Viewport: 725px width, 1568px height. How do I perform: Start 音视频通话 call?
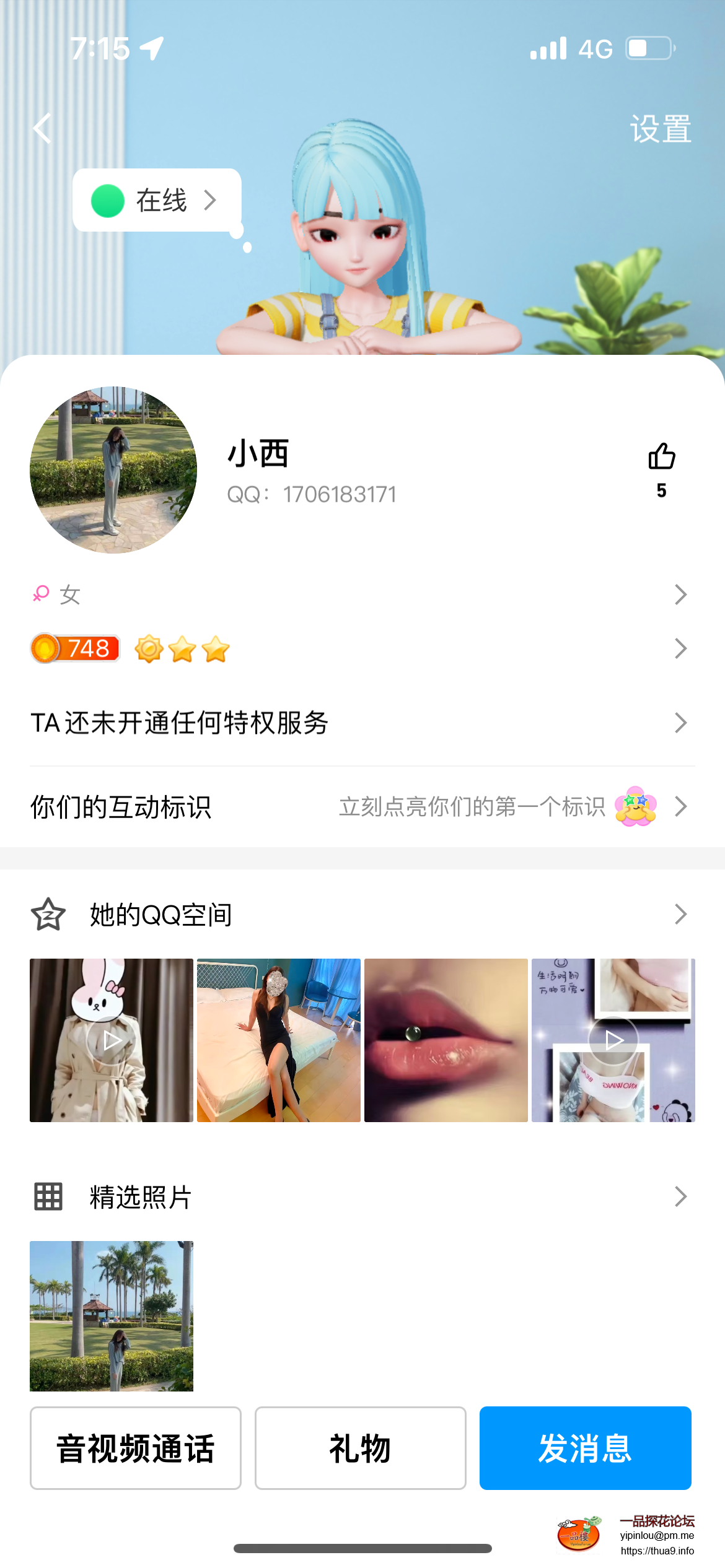point(136,1448)
